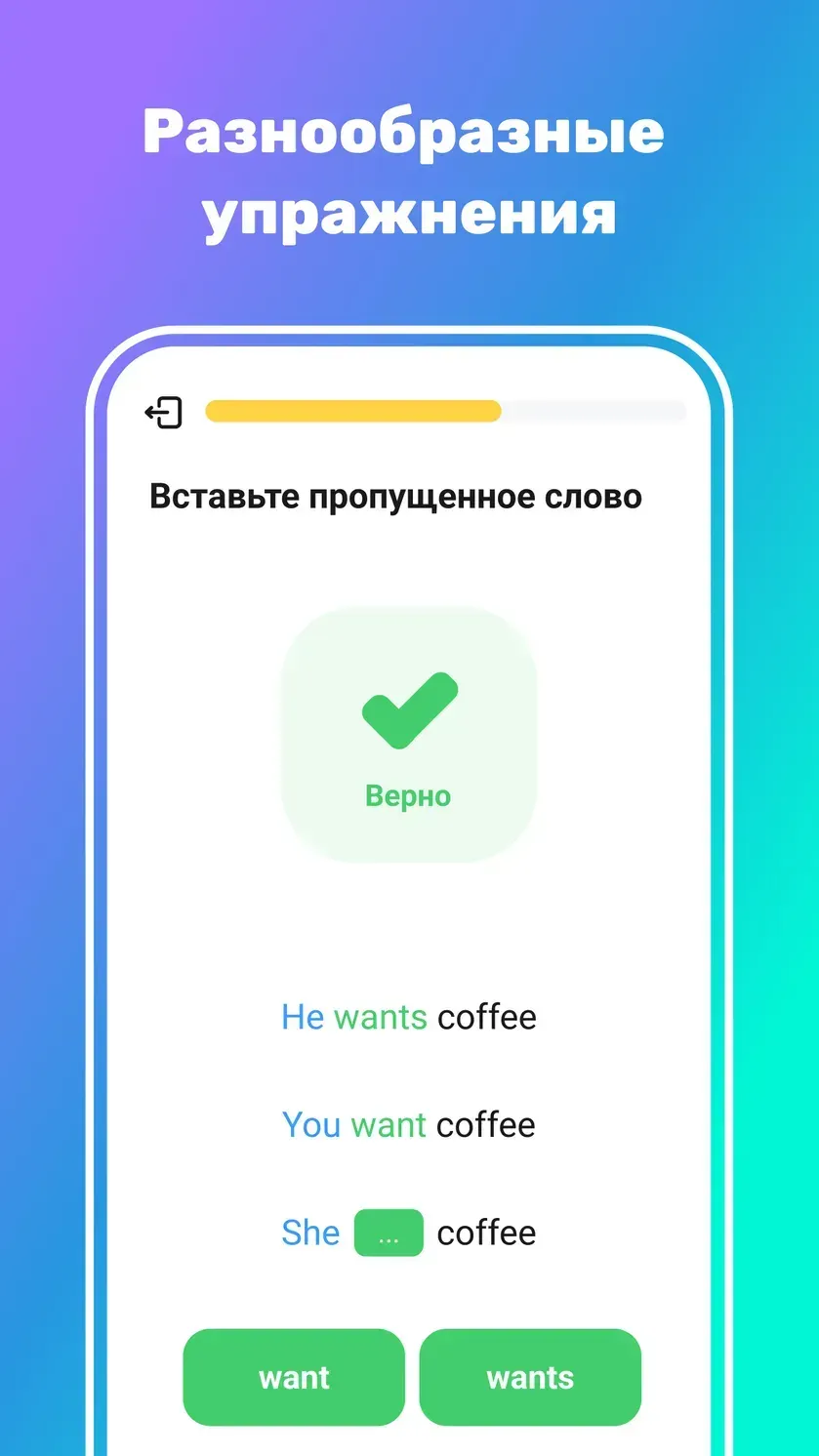Choose the answer option 'wants'
This screenshot has width=819, height=1456.
(530, 1377)
